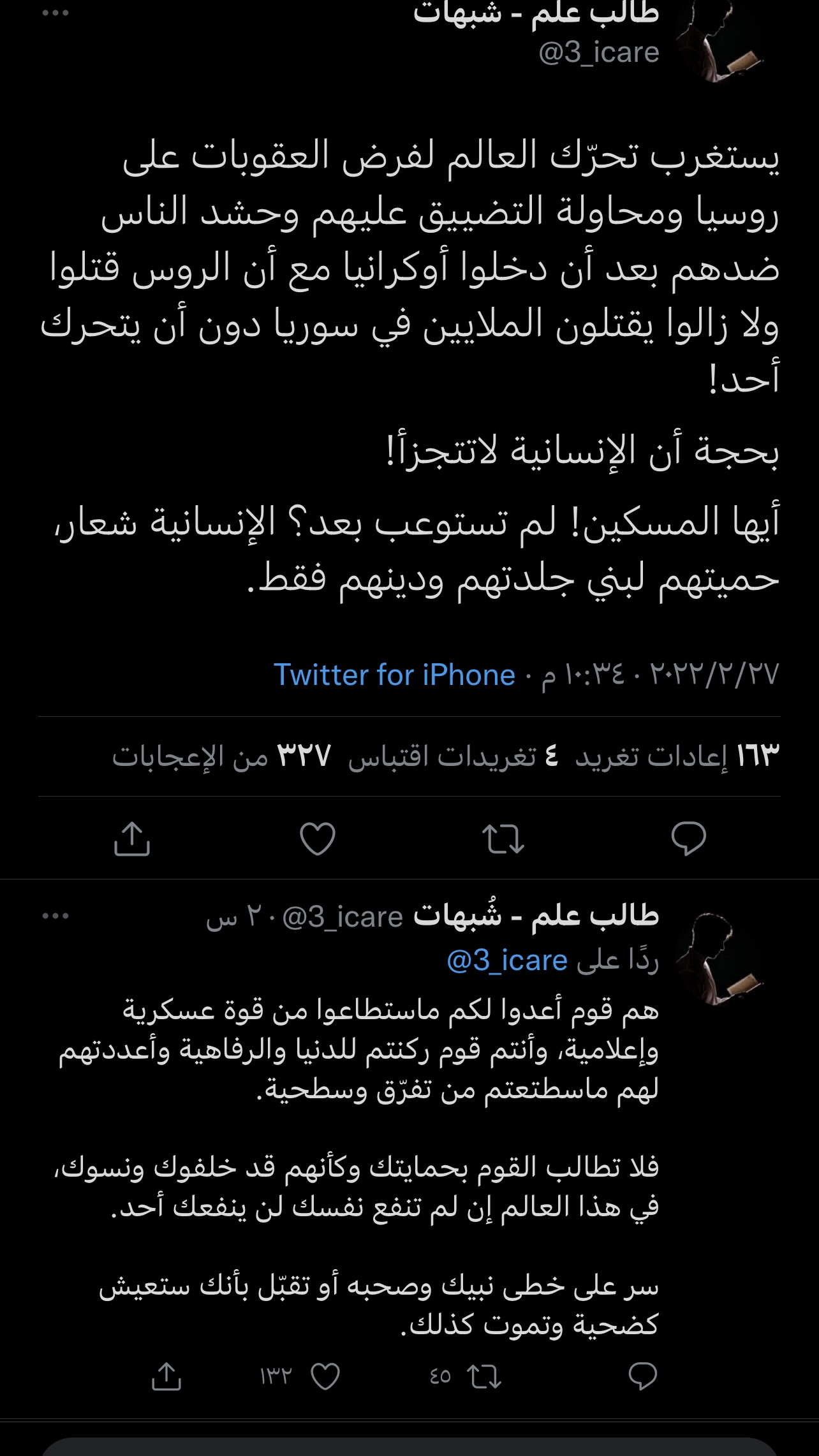Open the main tweet's overflow menu
The height and width of the screenshot is (1456, 819).
[55, 13]
